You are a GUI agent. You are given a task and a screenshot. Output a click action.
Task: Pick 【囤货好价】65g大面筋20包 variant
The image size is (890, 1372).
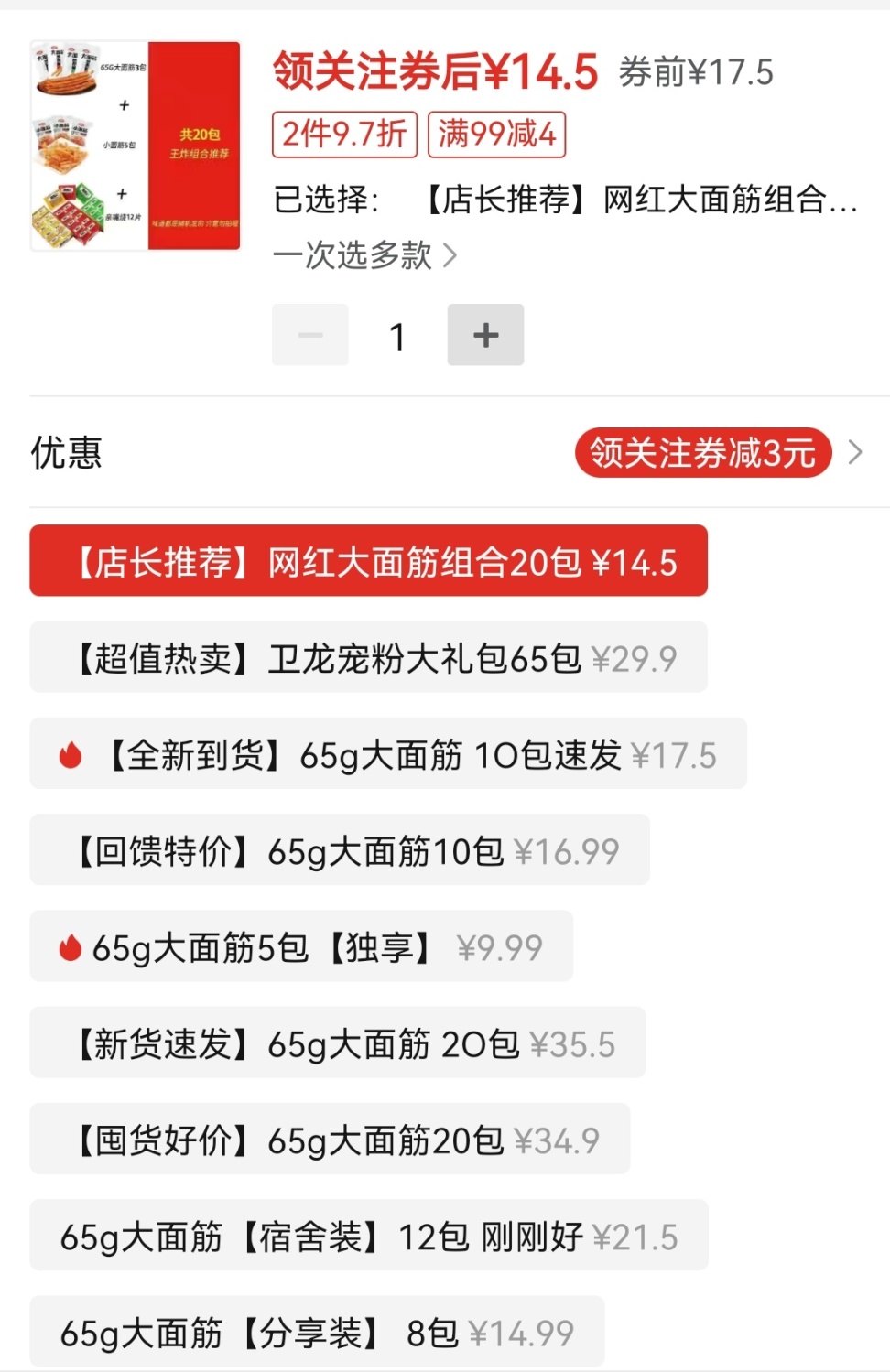pos(330,1140)
